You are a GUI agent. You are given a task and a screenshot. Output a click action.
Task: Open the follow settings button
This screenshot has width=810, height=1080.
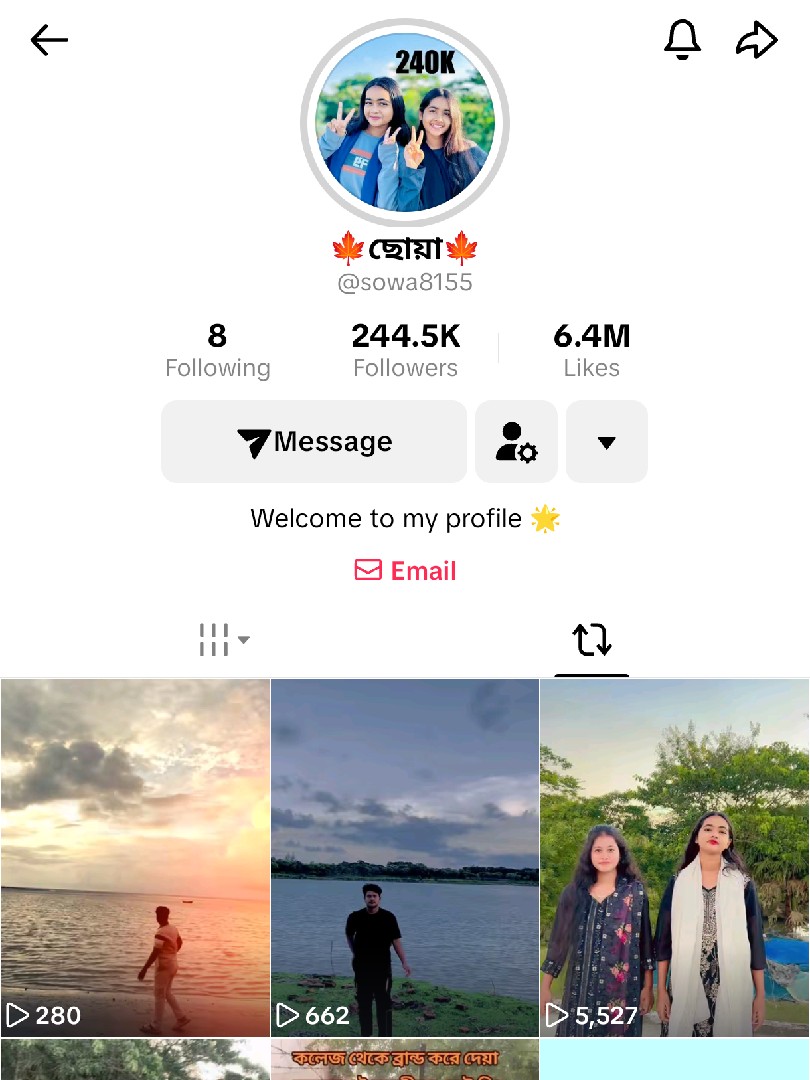coord(517,442)
